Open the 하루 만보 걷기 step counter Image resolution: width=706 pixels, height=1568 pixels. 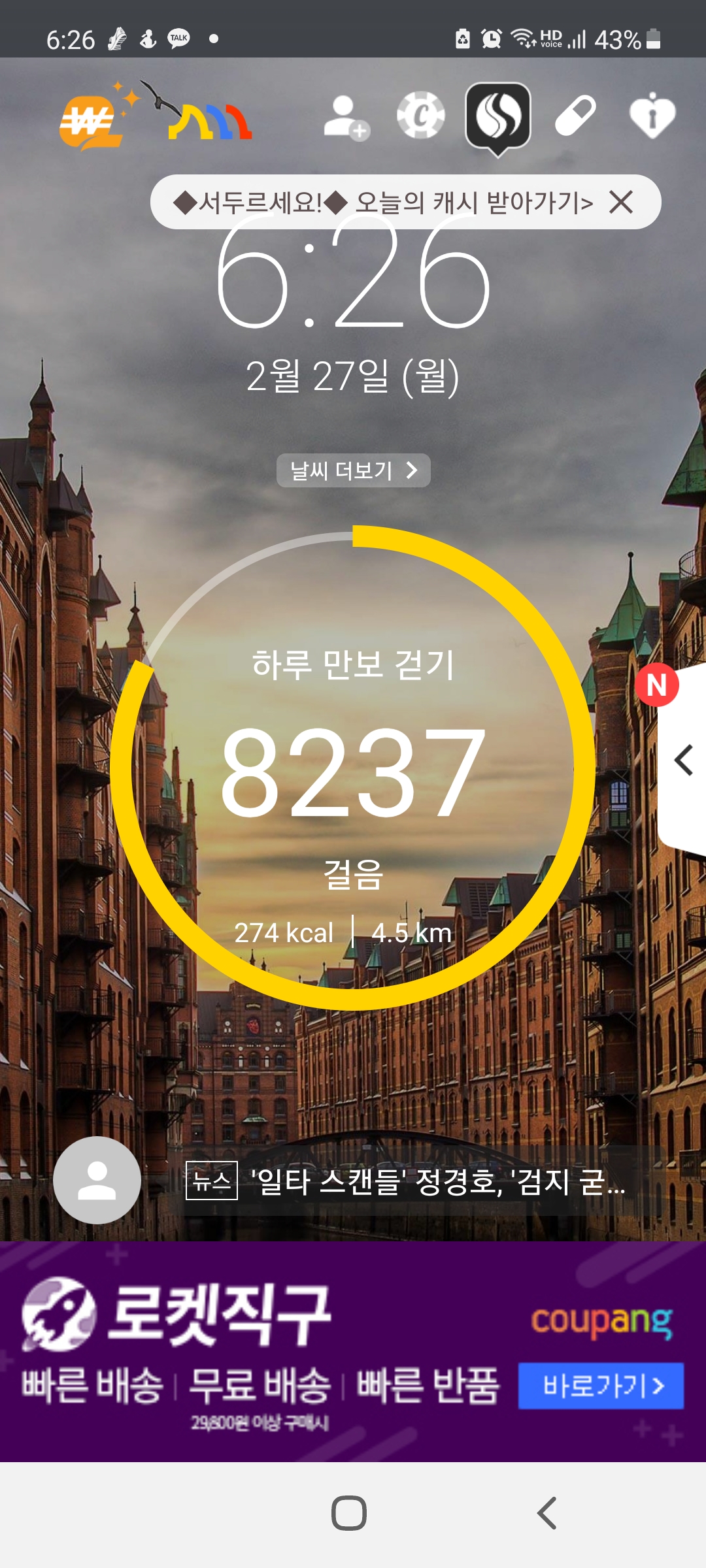point(353,768)
